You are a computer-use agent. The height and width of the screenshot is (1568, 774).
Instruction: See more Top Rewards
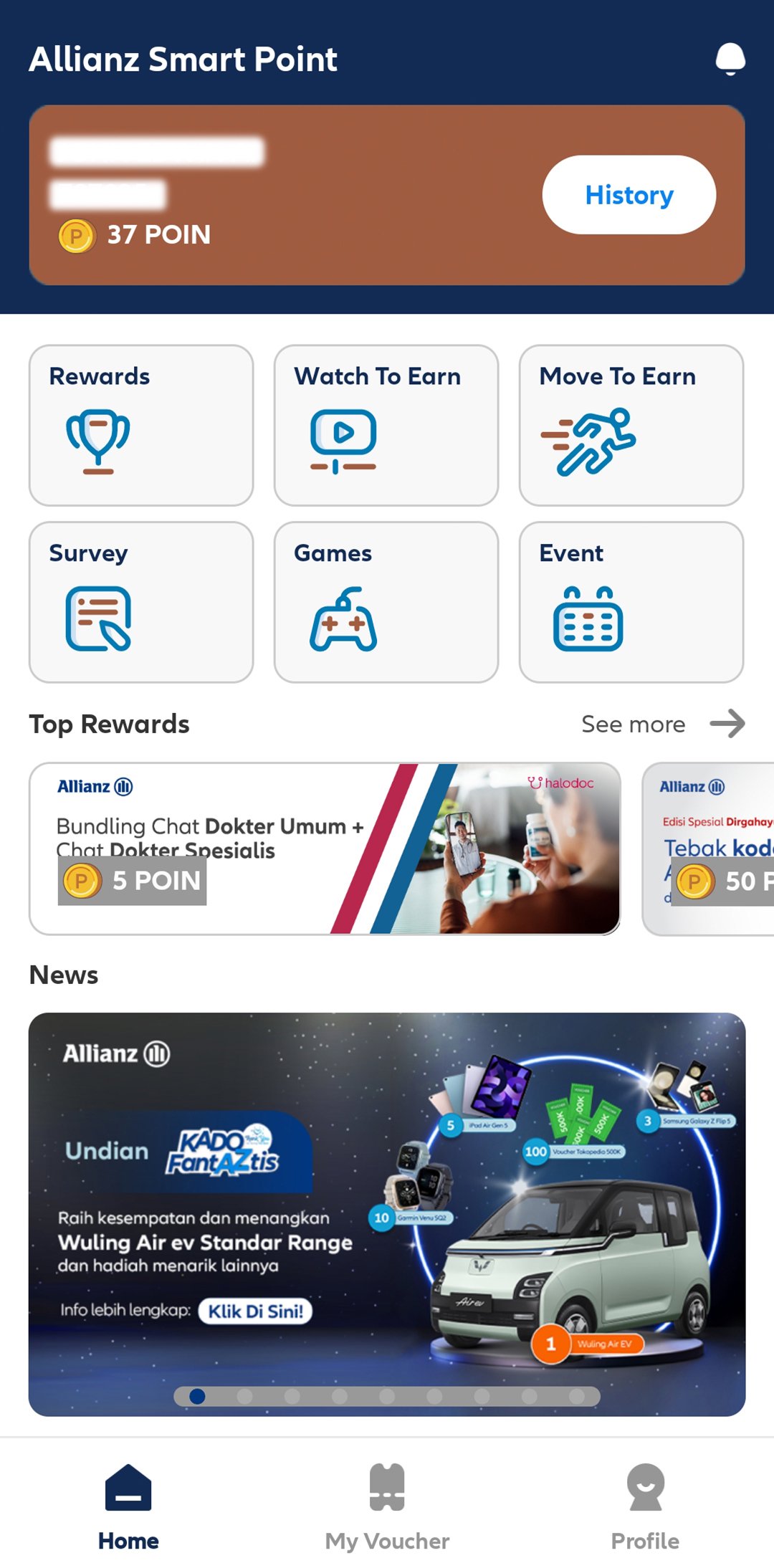(x=662, y=724)
